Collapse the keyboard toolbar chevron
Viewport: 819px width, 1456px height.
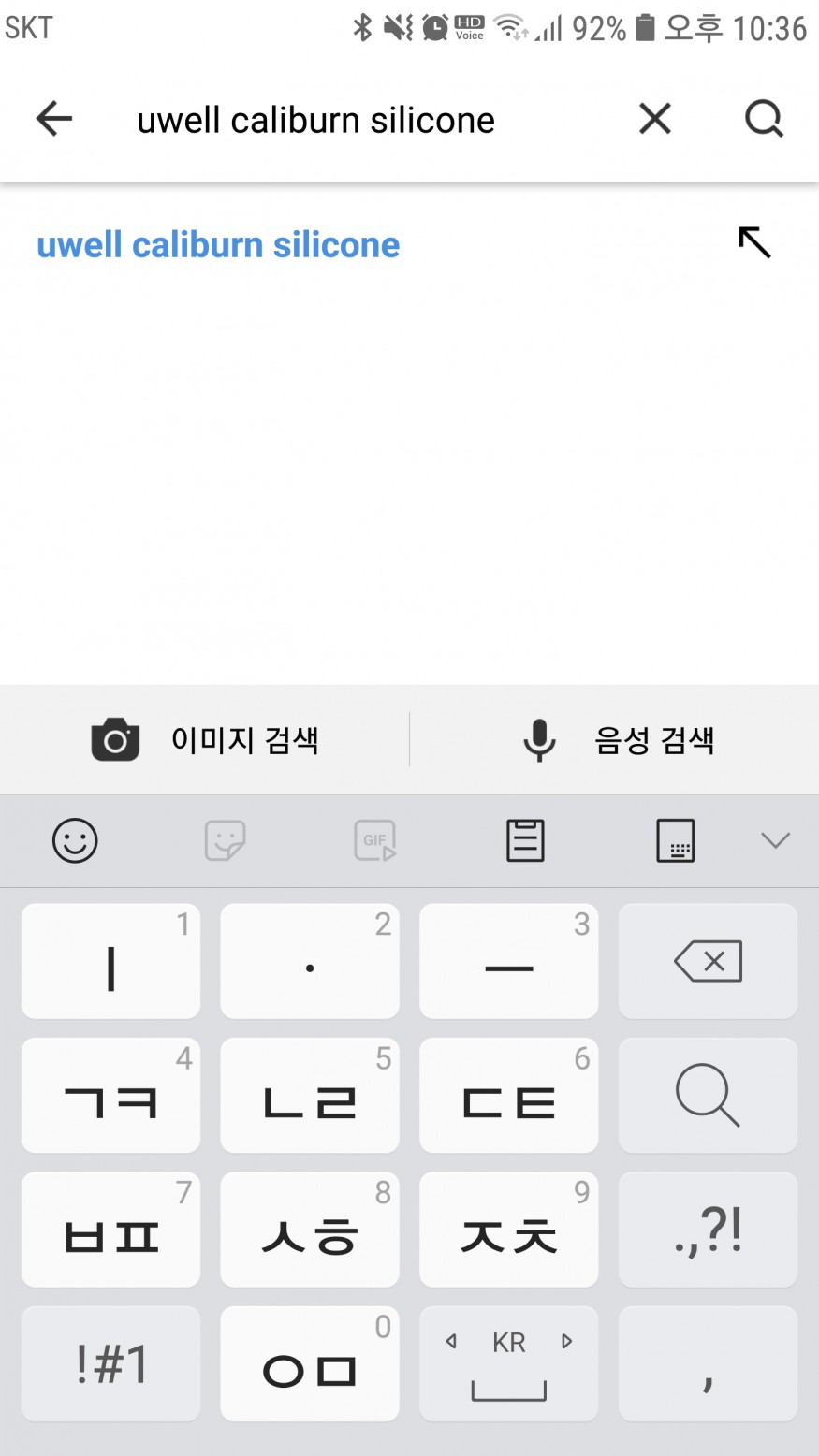[x=775, y=840]
